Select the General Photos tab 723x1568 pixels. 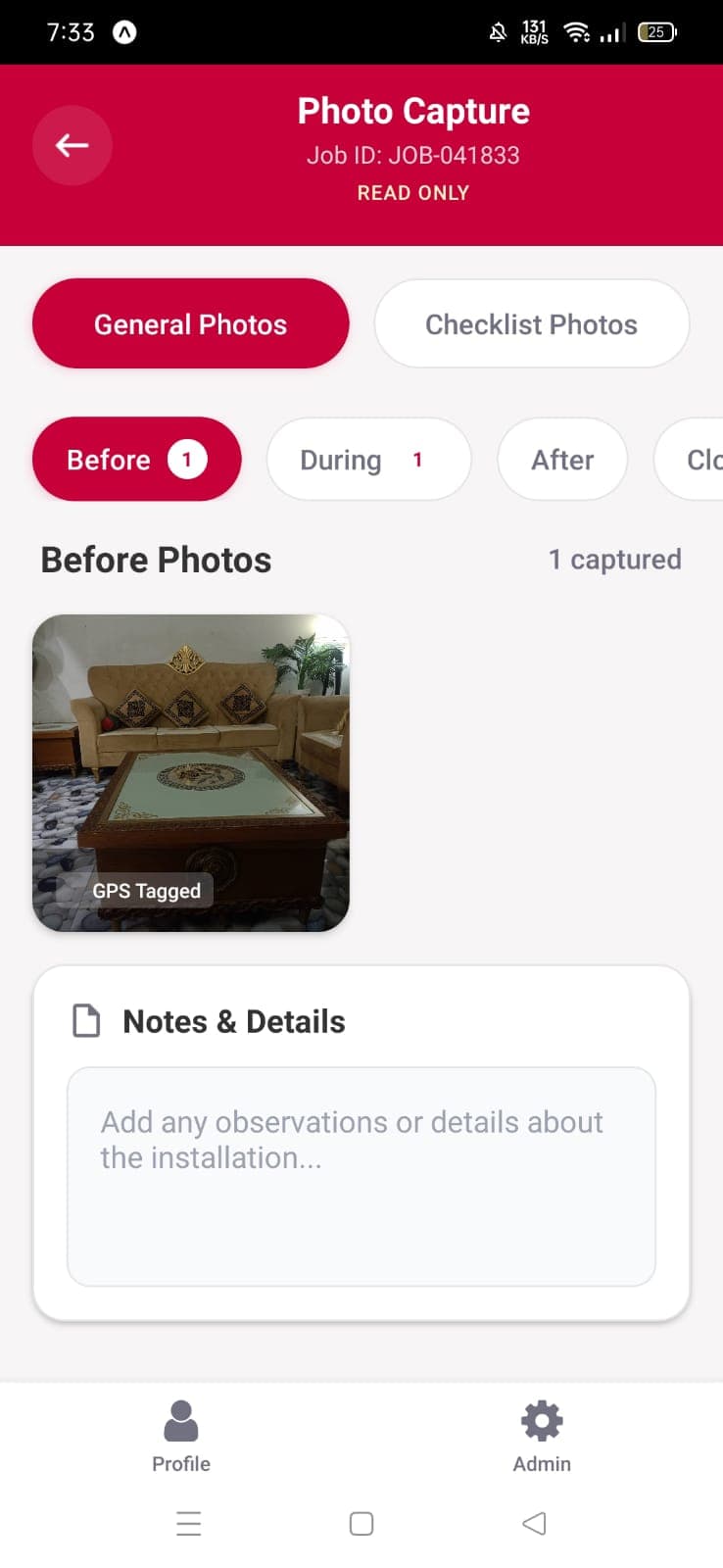pyautogui.click(x=190, y=324)
